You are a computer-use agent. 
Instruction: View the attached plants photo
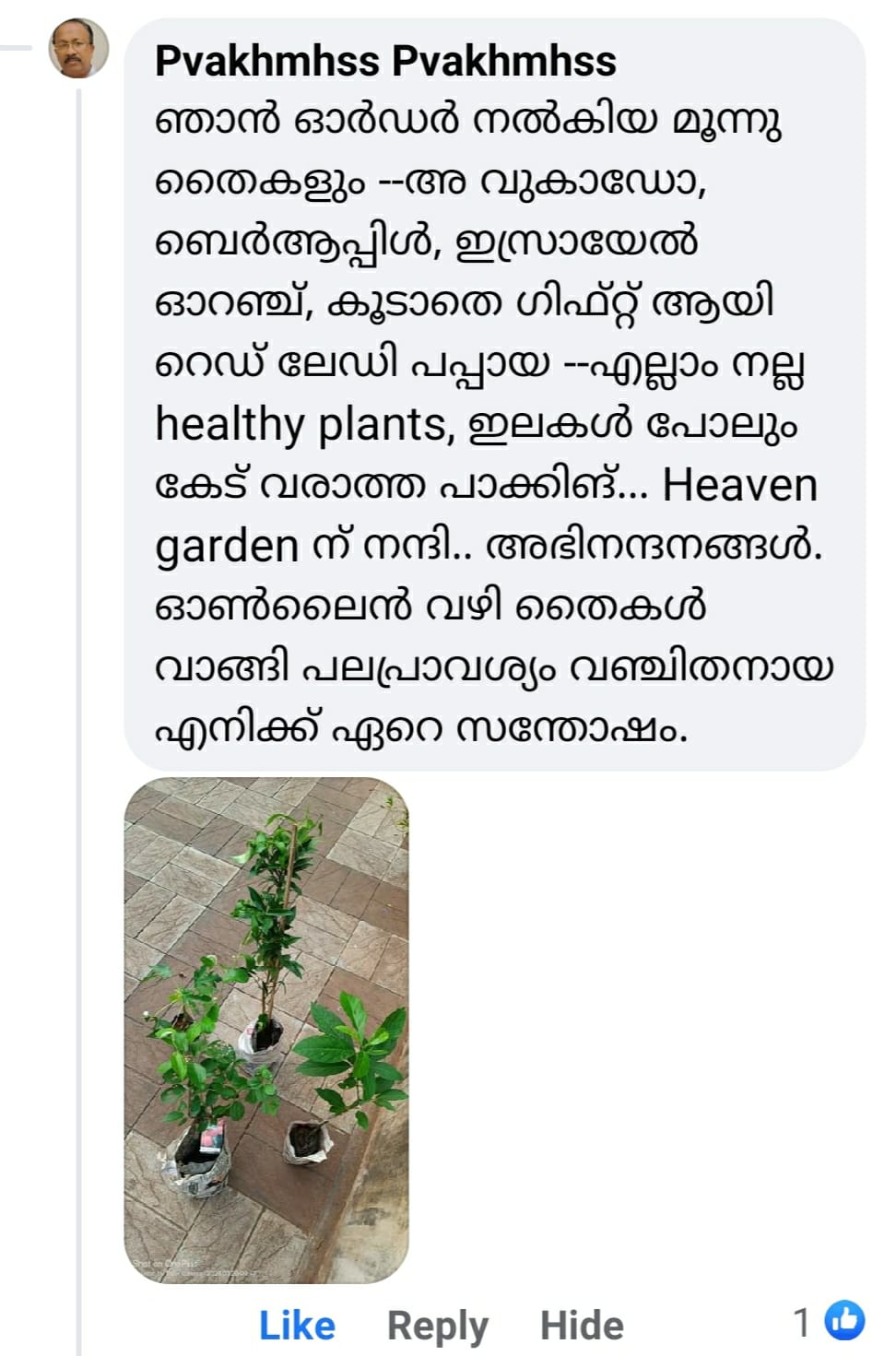pos(266,1030)
